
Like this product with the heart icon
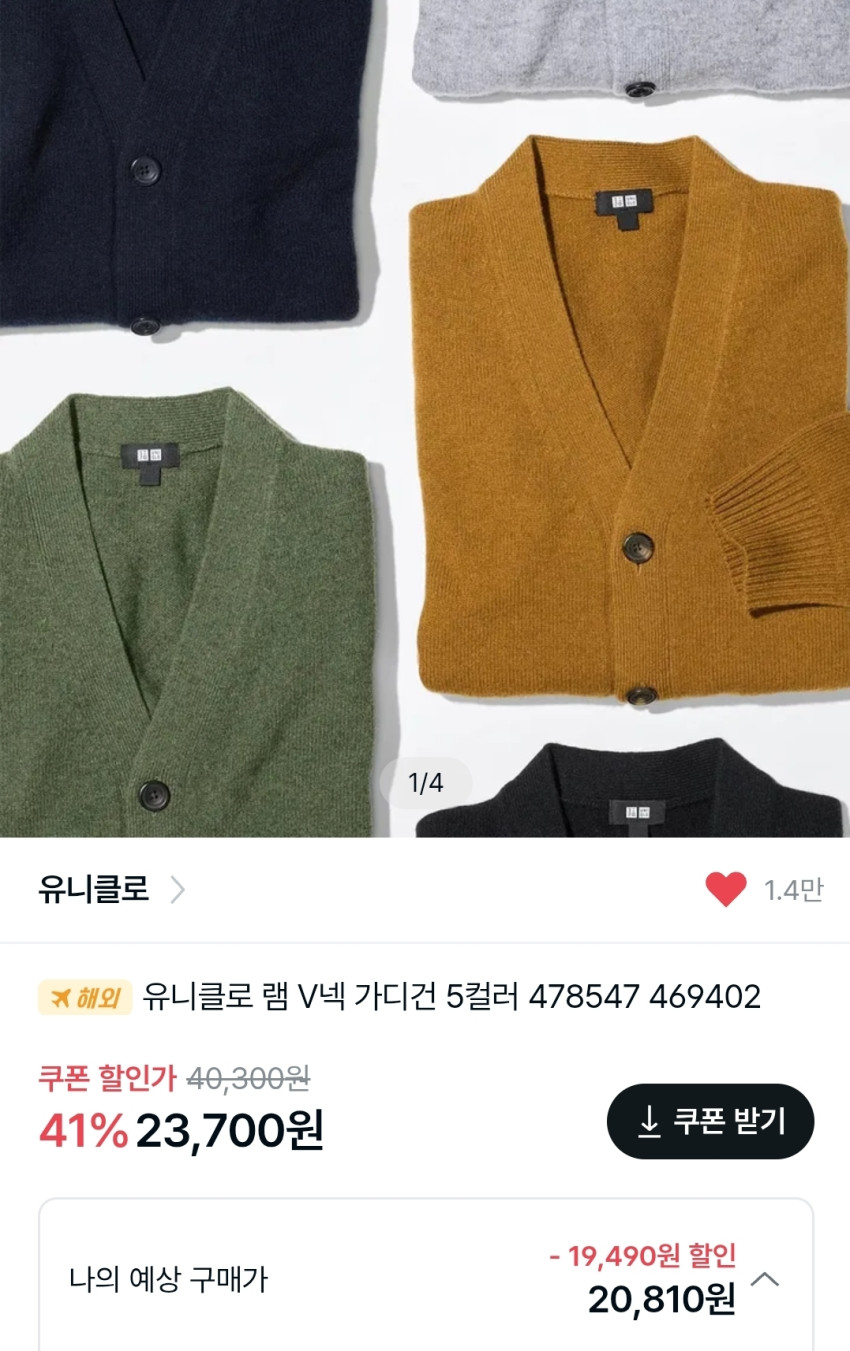pyautogui.click(x=725, y=889)
